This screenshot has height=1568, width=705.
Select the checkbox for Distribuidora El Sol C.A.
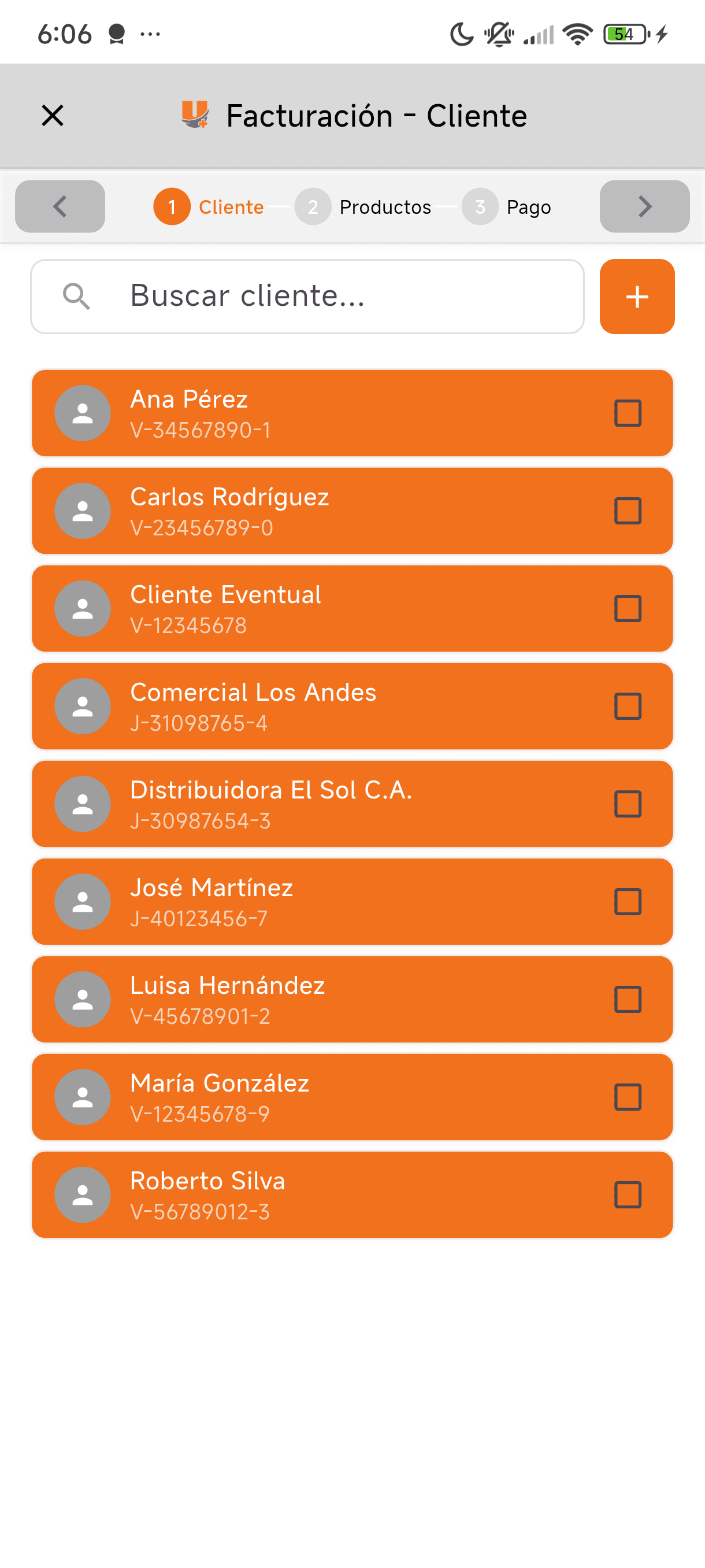(629, 804)
